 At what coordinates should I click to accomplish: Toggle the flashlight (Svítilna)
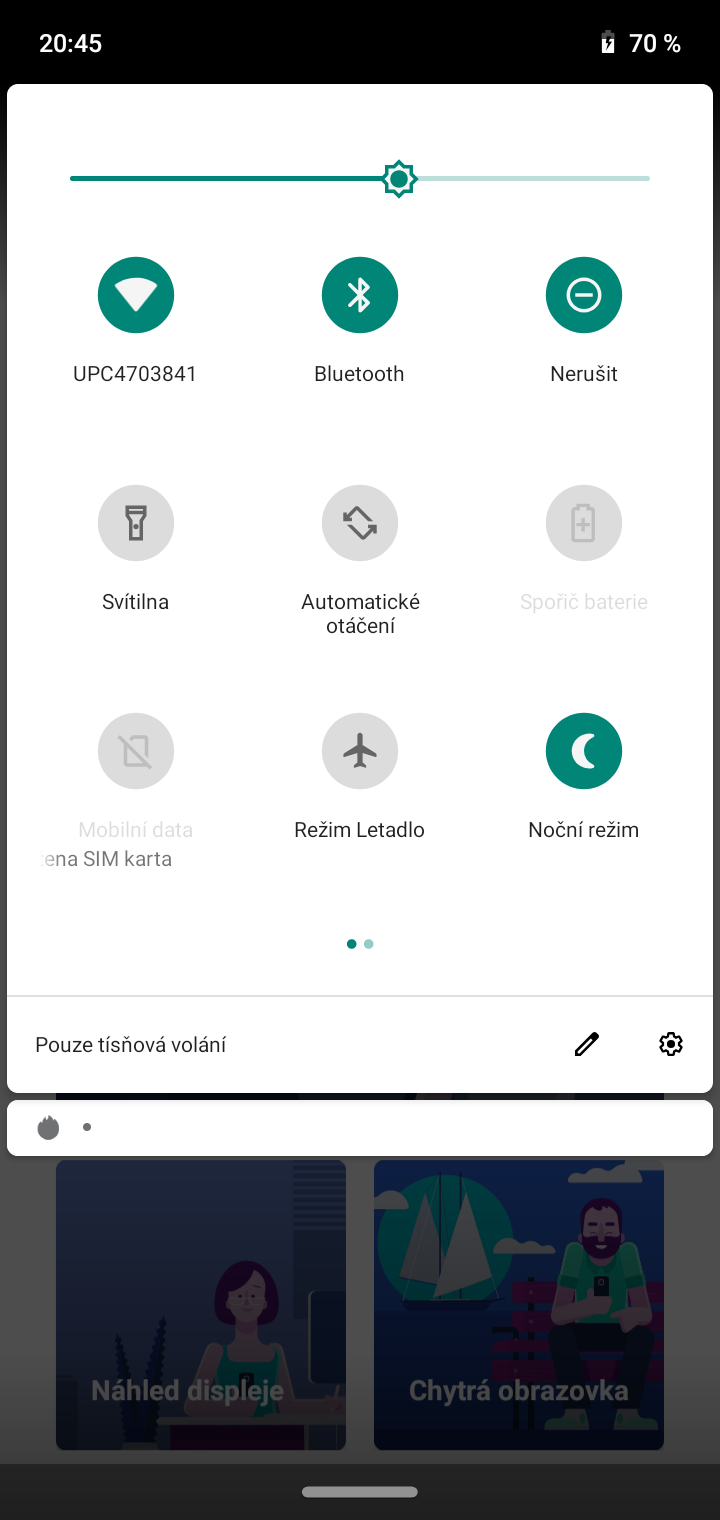pyautogui.click(x=135, y=522)
